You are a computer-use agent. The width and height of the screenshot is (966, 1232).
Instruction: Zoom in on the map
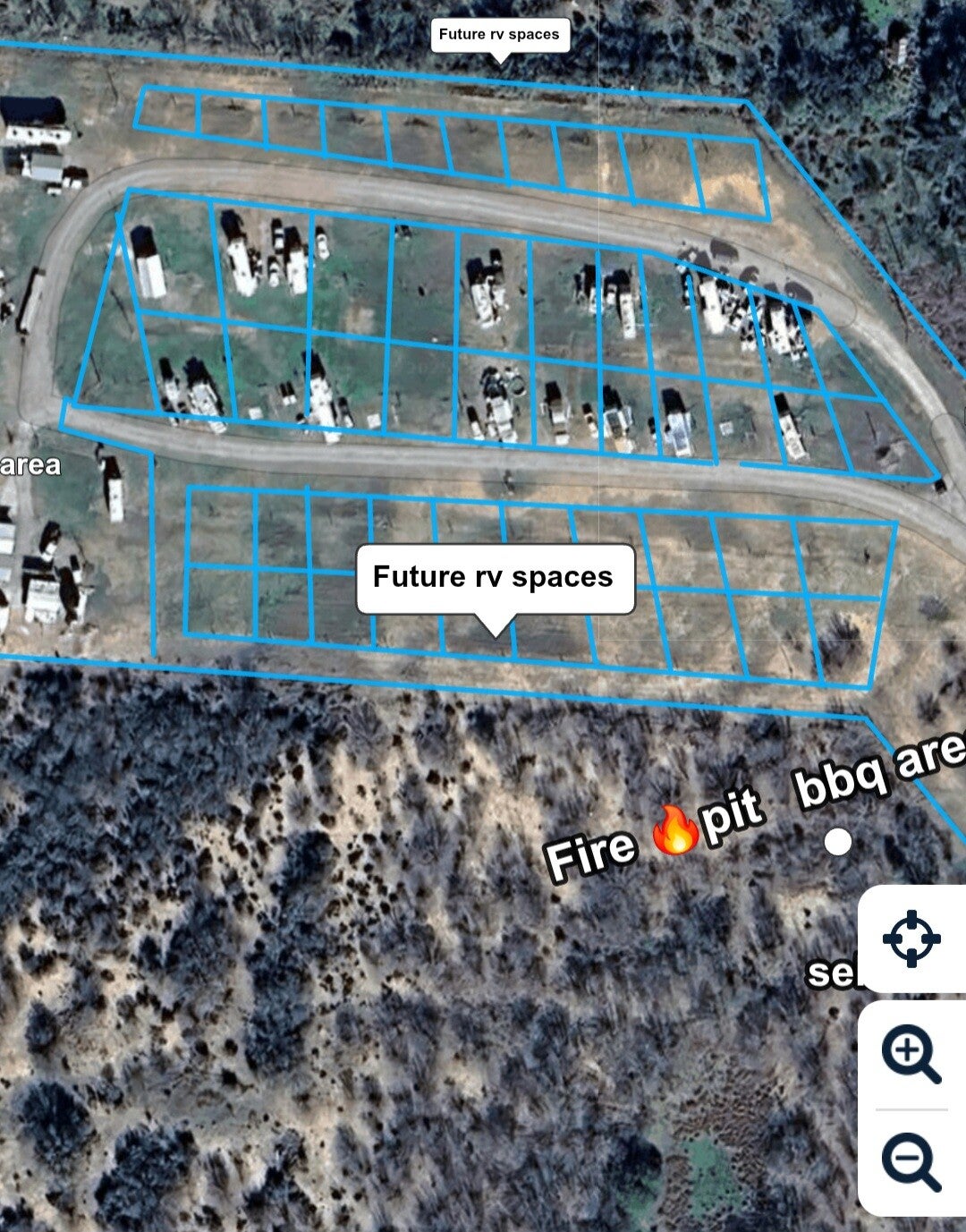[911, 1054]
